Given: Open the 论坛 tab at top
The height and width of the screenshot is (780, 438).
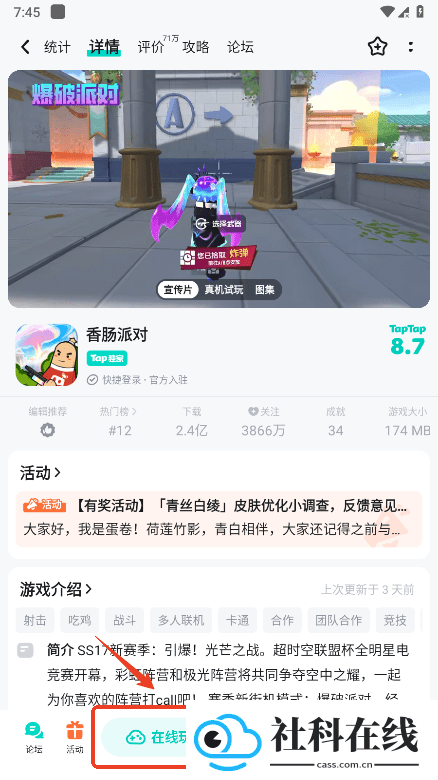Looking at the screenshot, I should point(240,47).
